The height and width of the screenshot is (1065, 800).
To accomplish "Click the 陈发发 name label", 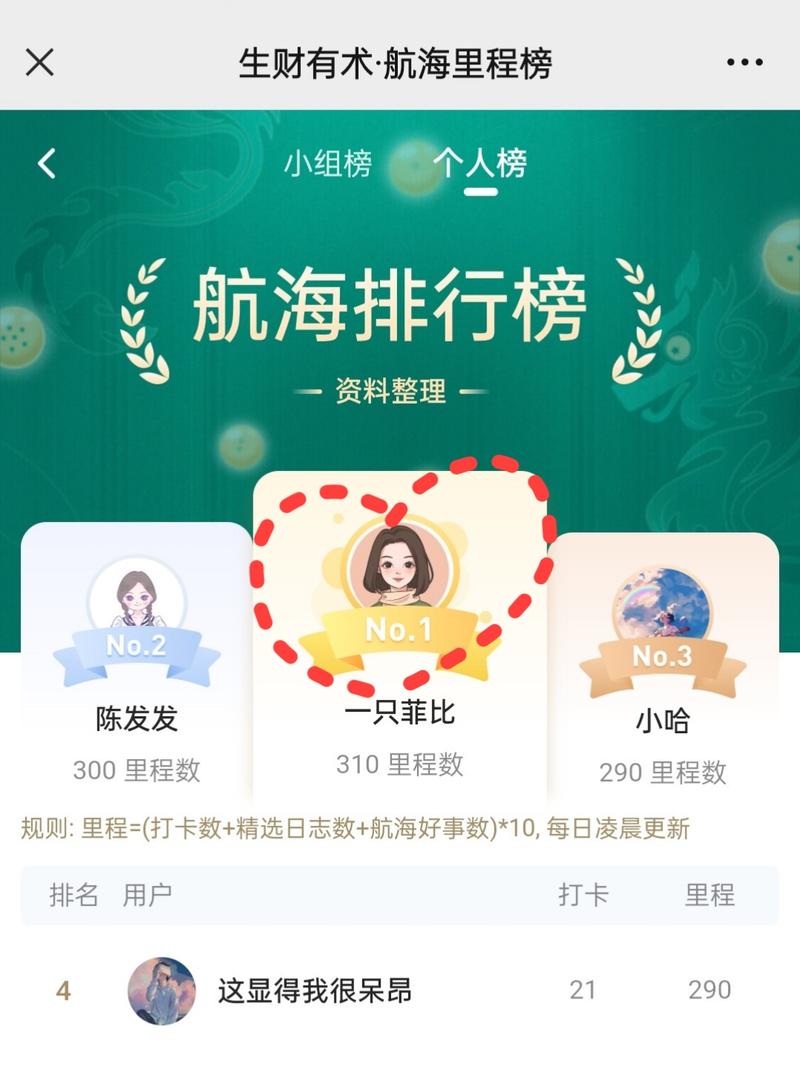I will [133, 718].
